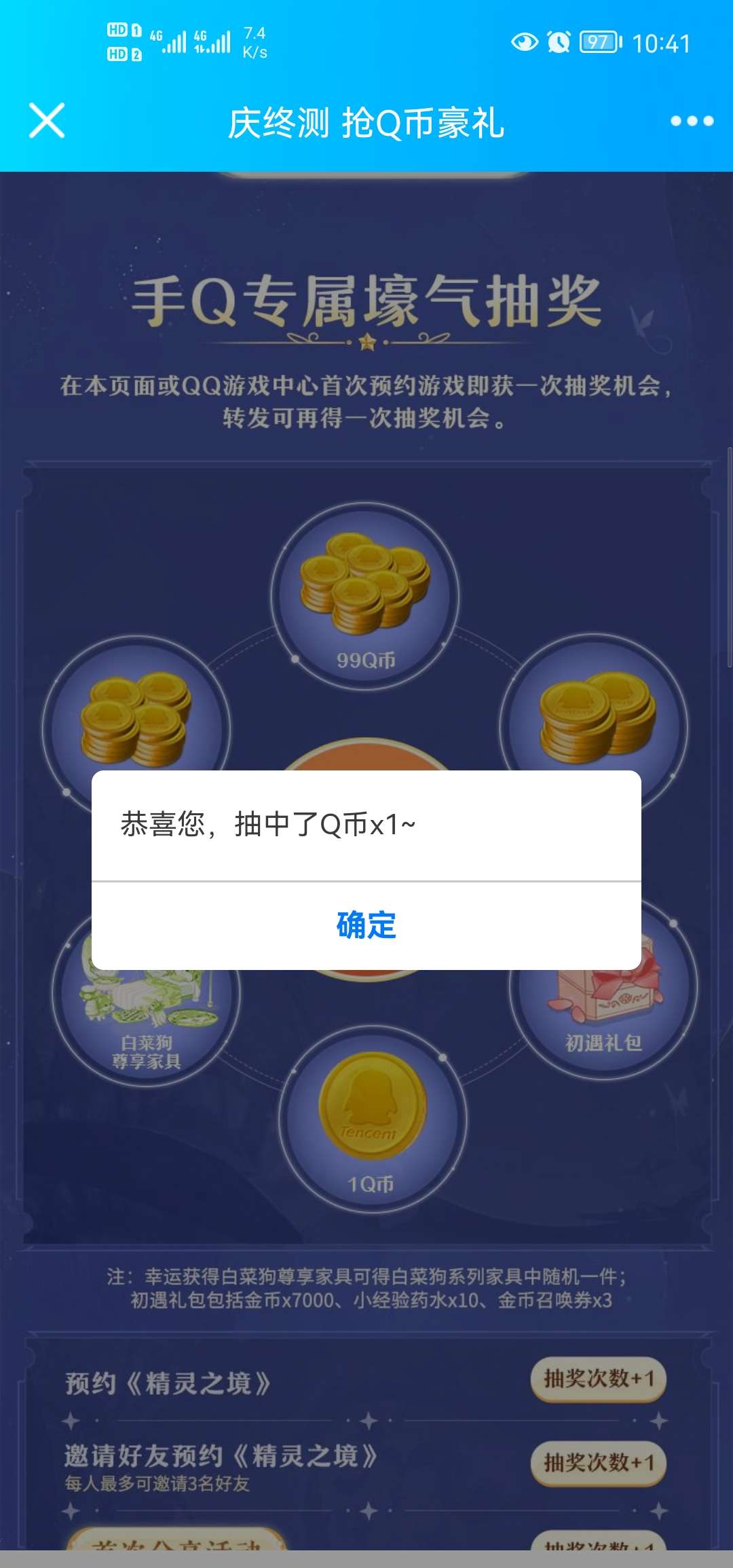This screenshot has width=733, height=1568.
Task: Close the page with the X icon
Action: [x=47, y=121]
